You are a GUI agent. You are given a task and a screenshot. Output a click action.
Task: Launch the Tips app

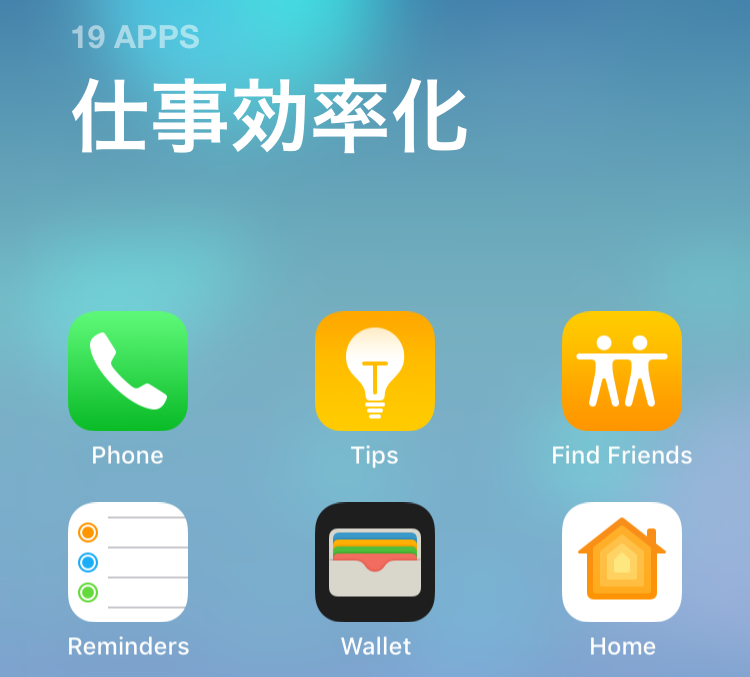point(374,371)
